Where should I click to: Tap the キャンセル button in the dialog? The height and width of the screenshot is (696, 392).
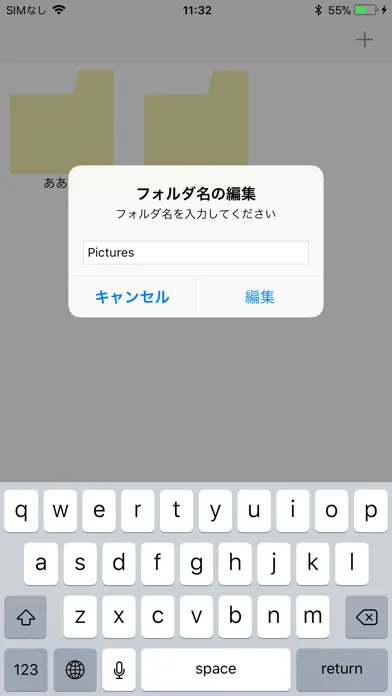132,297
